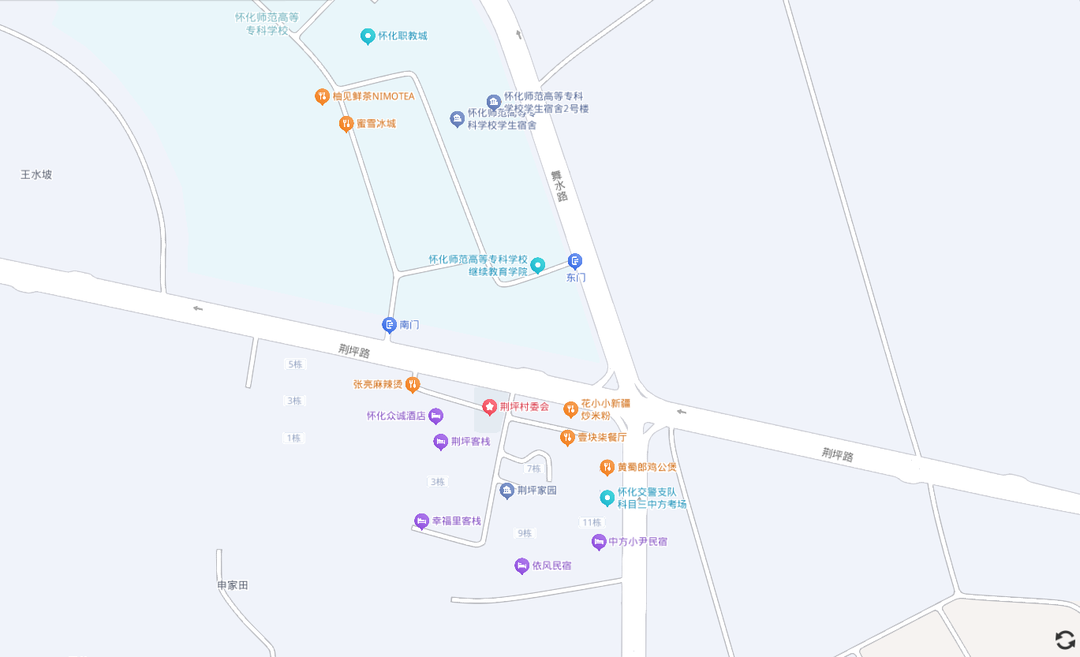The width and height of the screenshot is (1080, 657).
Task: Tap the 幸福里客栈 lodging pin
Action: pos(421,521)
